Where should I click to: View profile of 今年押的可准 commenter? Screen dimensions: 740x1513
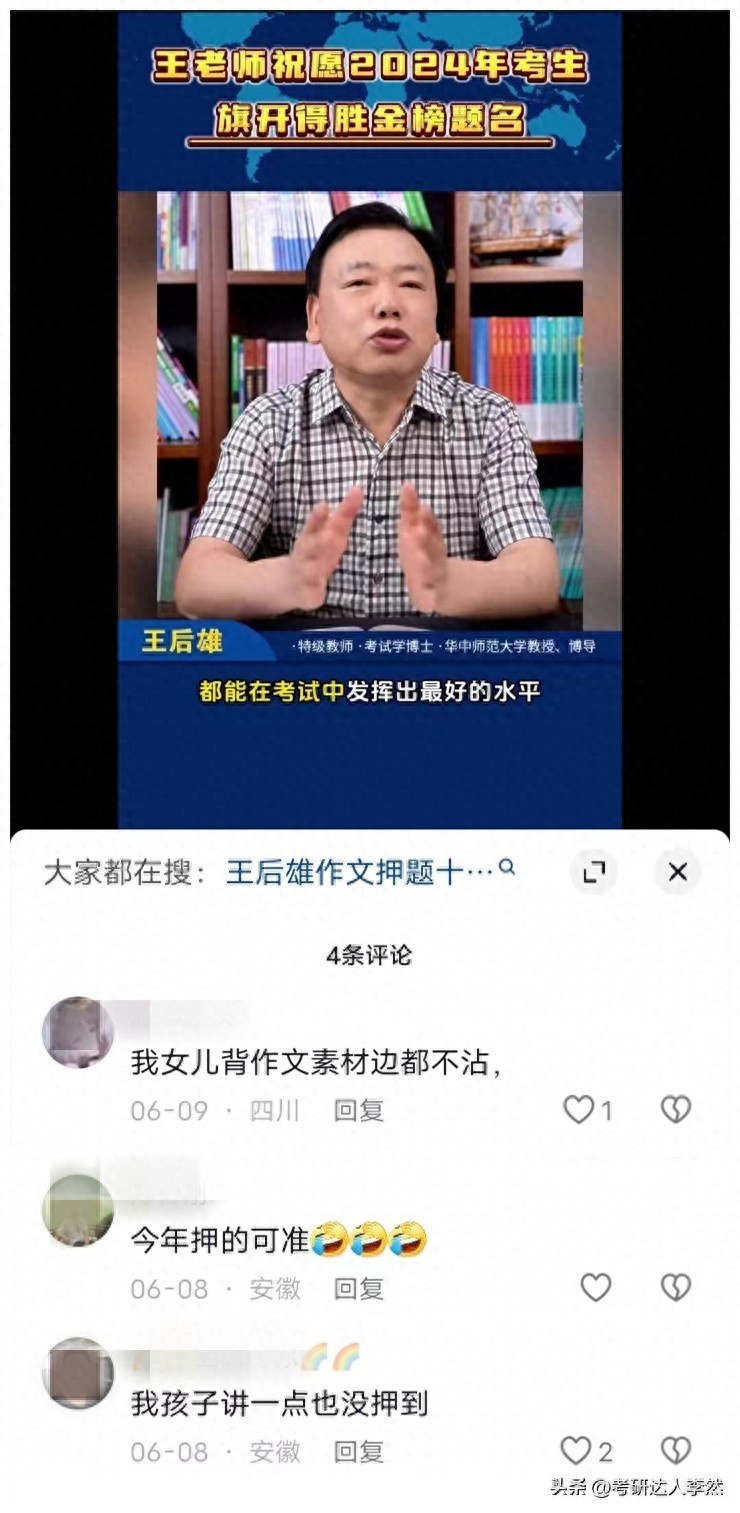click(78, 1210)
